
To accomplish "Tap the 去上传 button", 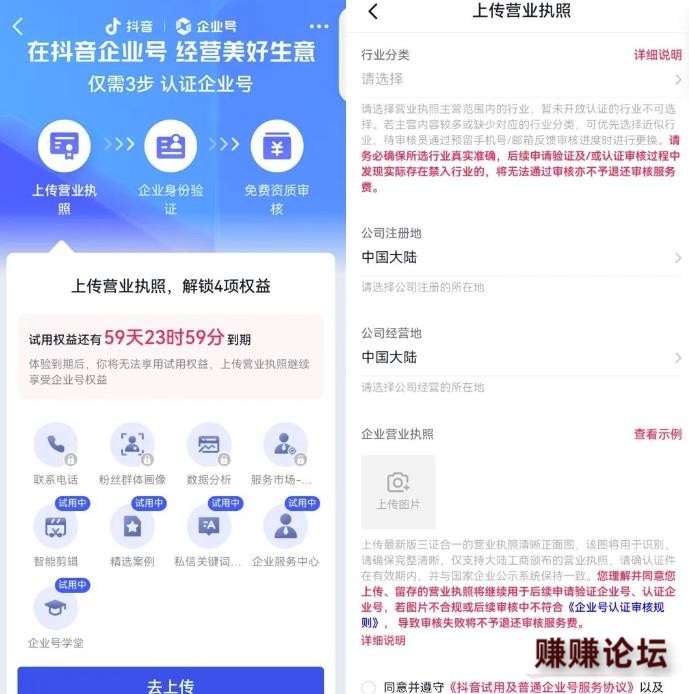I will click(170, 685).
